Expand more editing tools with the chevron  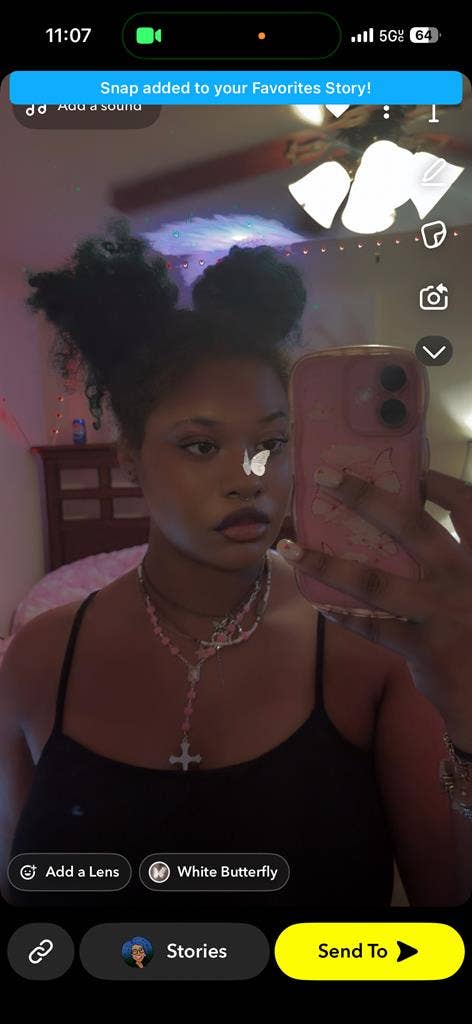[x=433, y=352]
